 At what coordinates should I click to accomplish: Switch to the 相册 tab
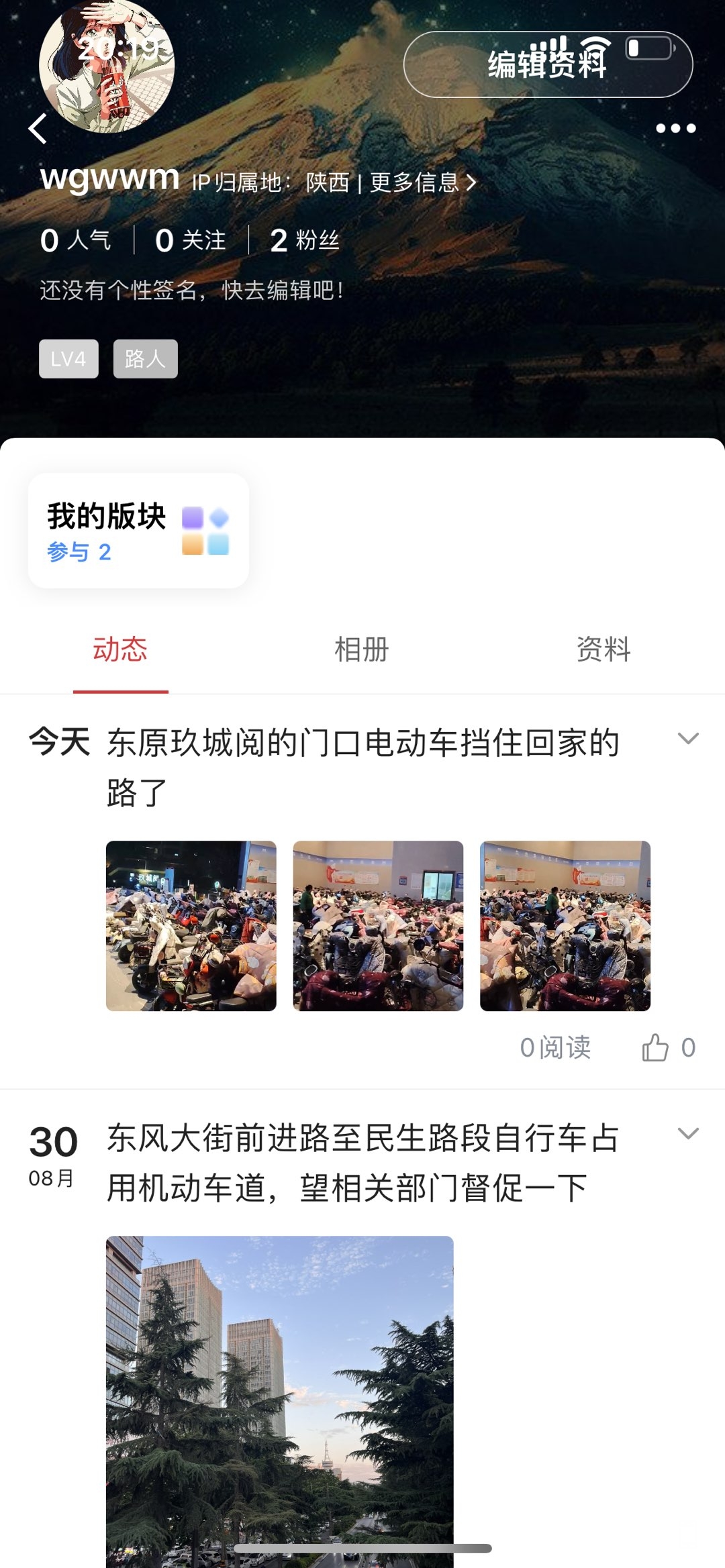point(362,649)
